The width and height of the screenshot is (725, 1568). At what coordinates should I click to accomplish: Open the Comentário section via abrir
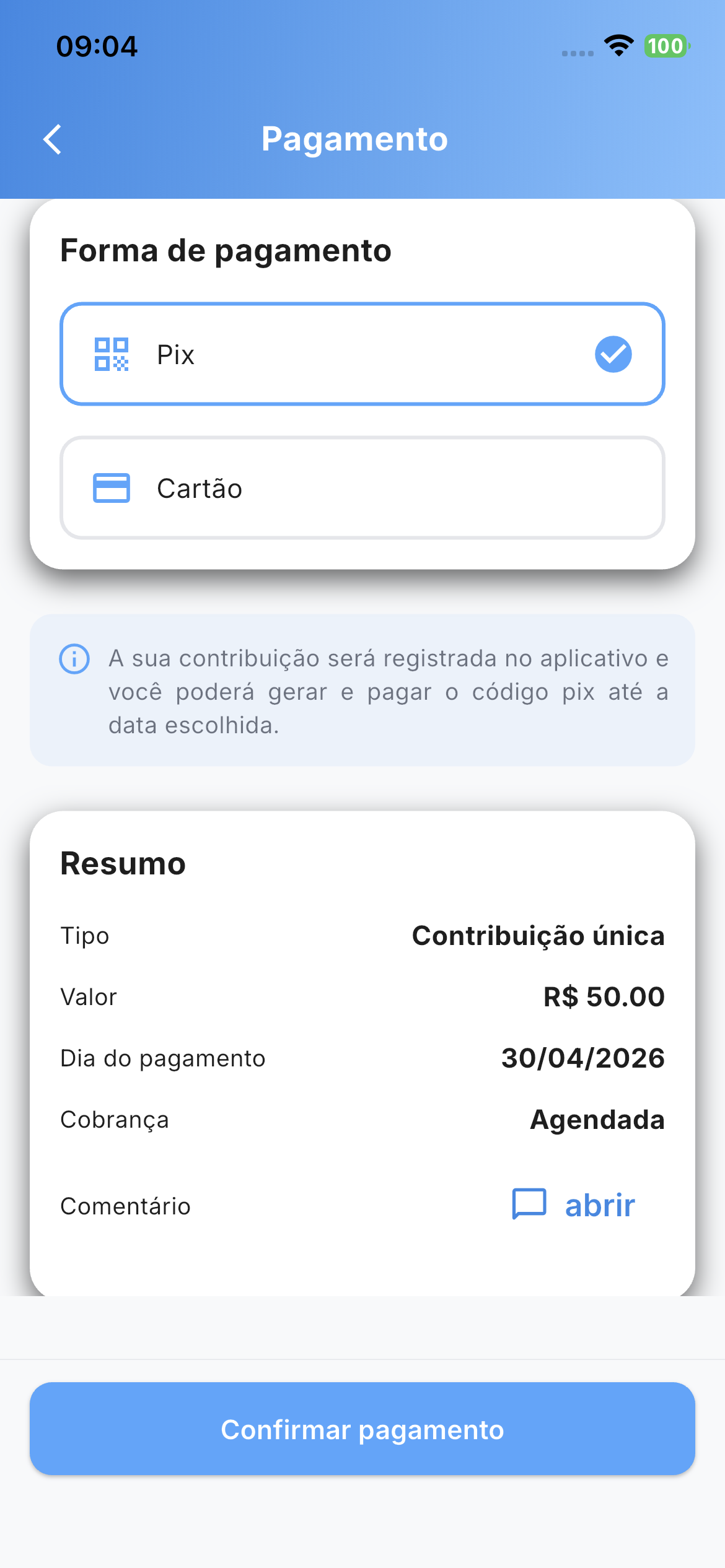pos(598,1204)
